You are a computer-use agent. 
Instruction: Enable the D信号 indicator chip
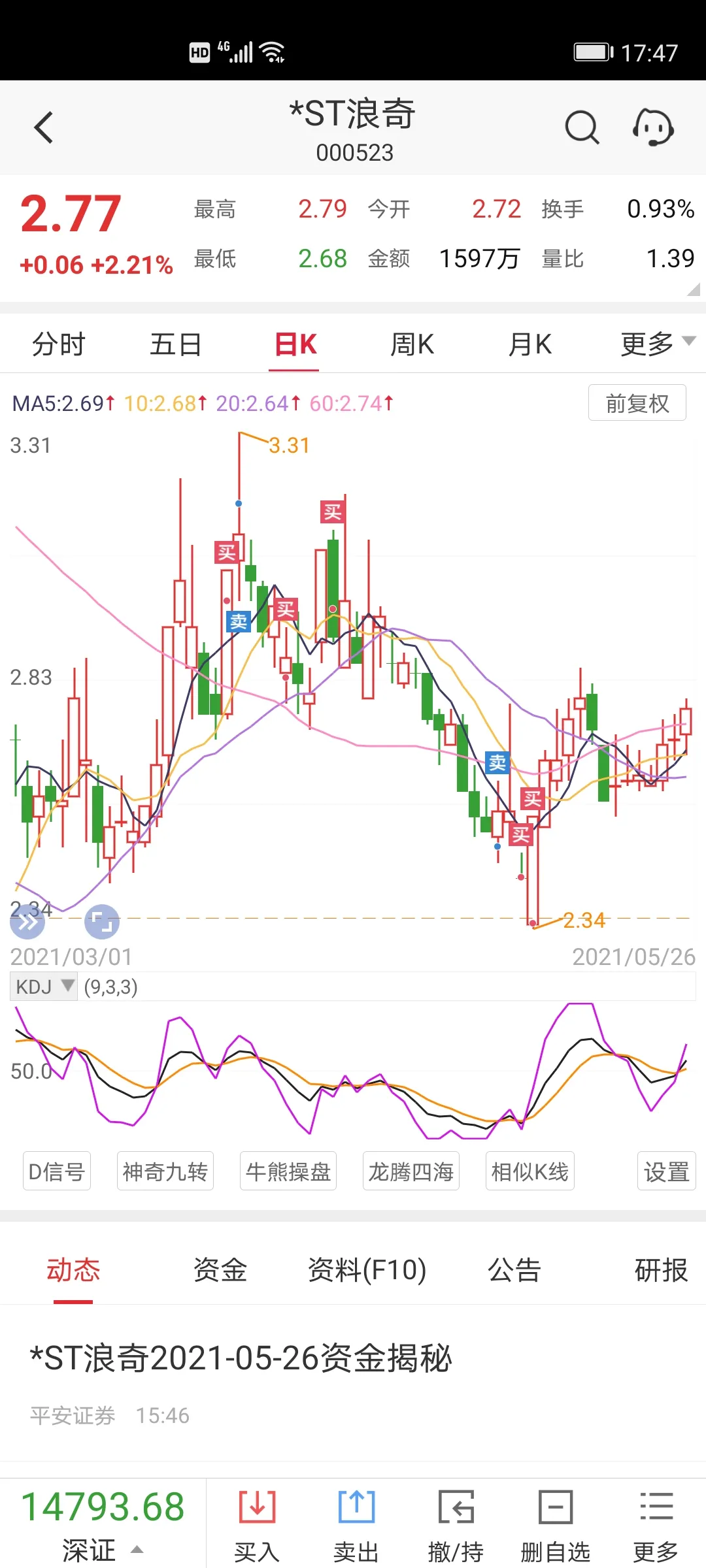57,1171
